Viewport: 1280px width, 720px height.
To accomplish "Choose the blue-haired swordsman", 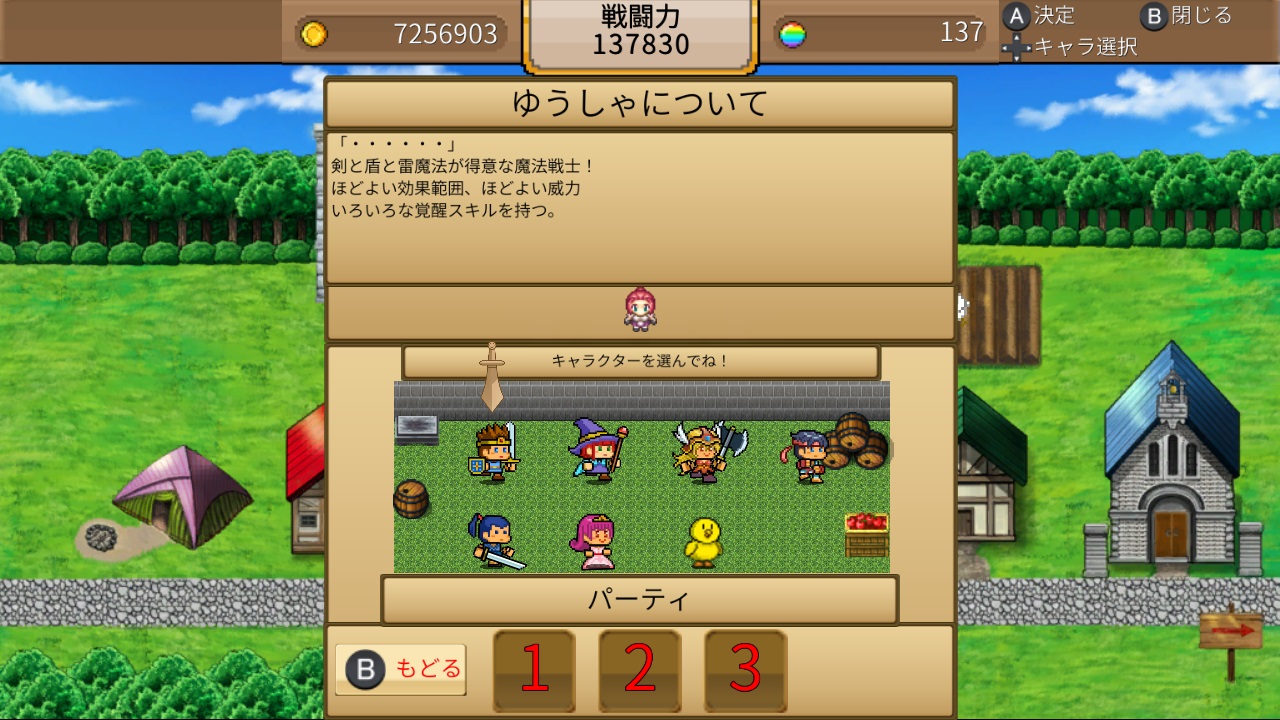I will 495,541.
